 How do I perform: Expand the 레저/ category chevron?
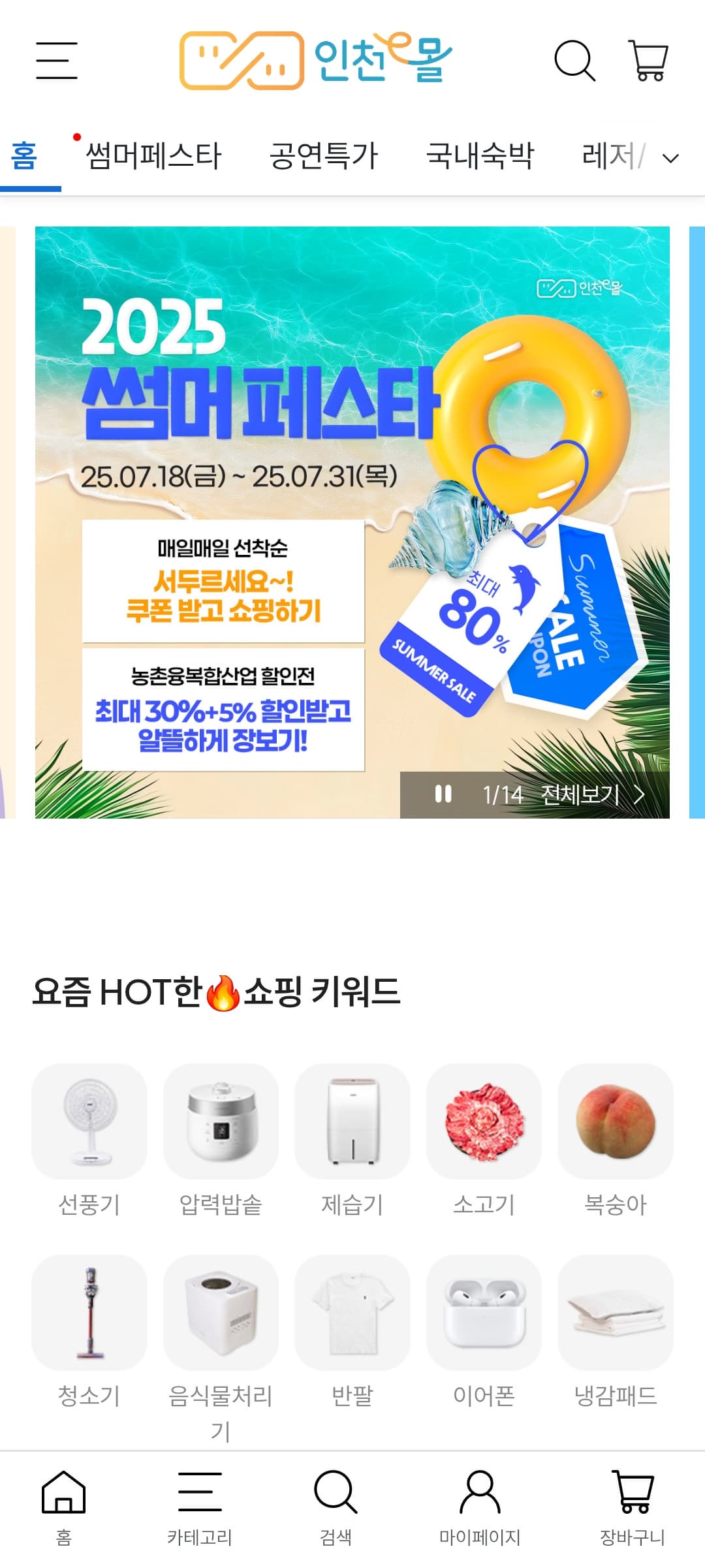pos(669,157)
